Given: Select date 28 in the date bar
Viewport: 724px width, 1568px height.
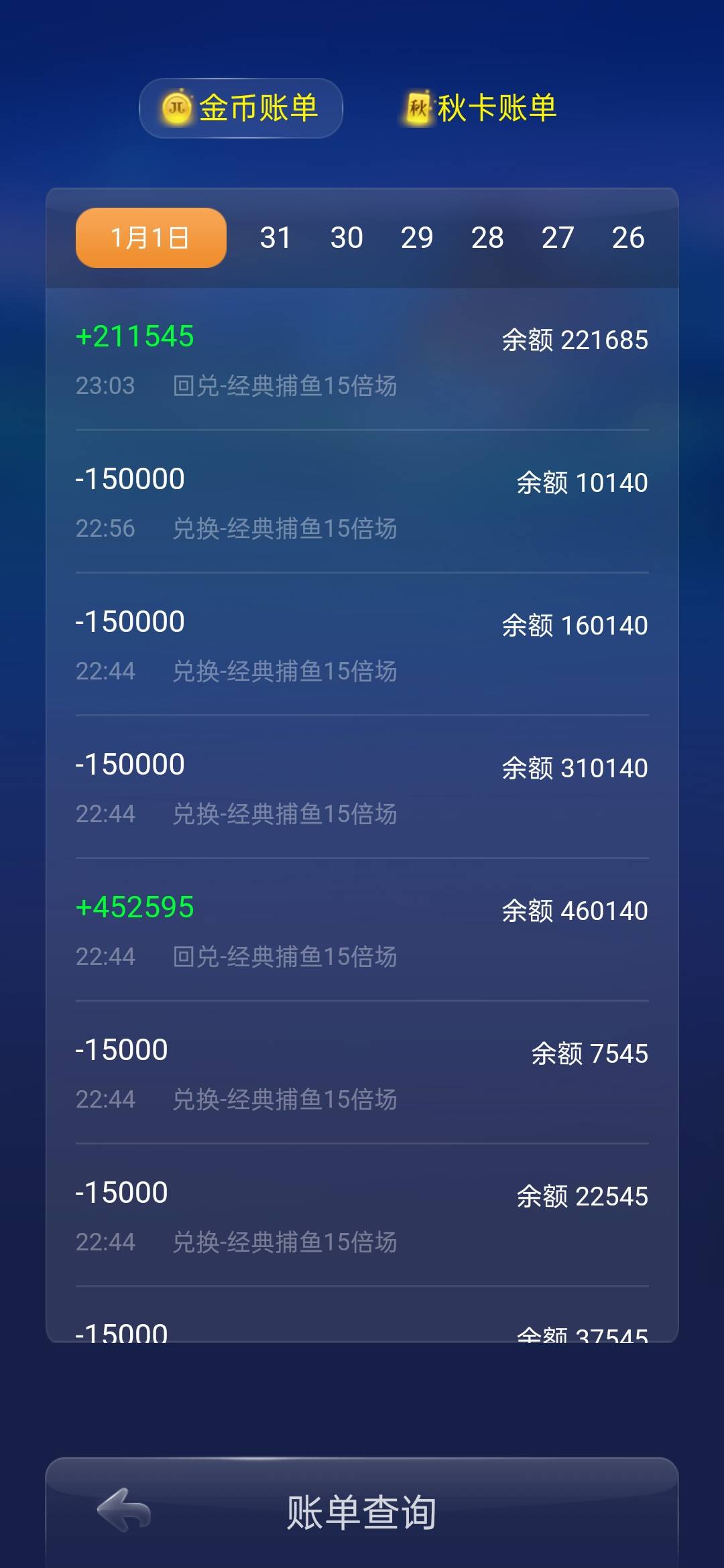Looking at the screenshot, I should (487, 238).
